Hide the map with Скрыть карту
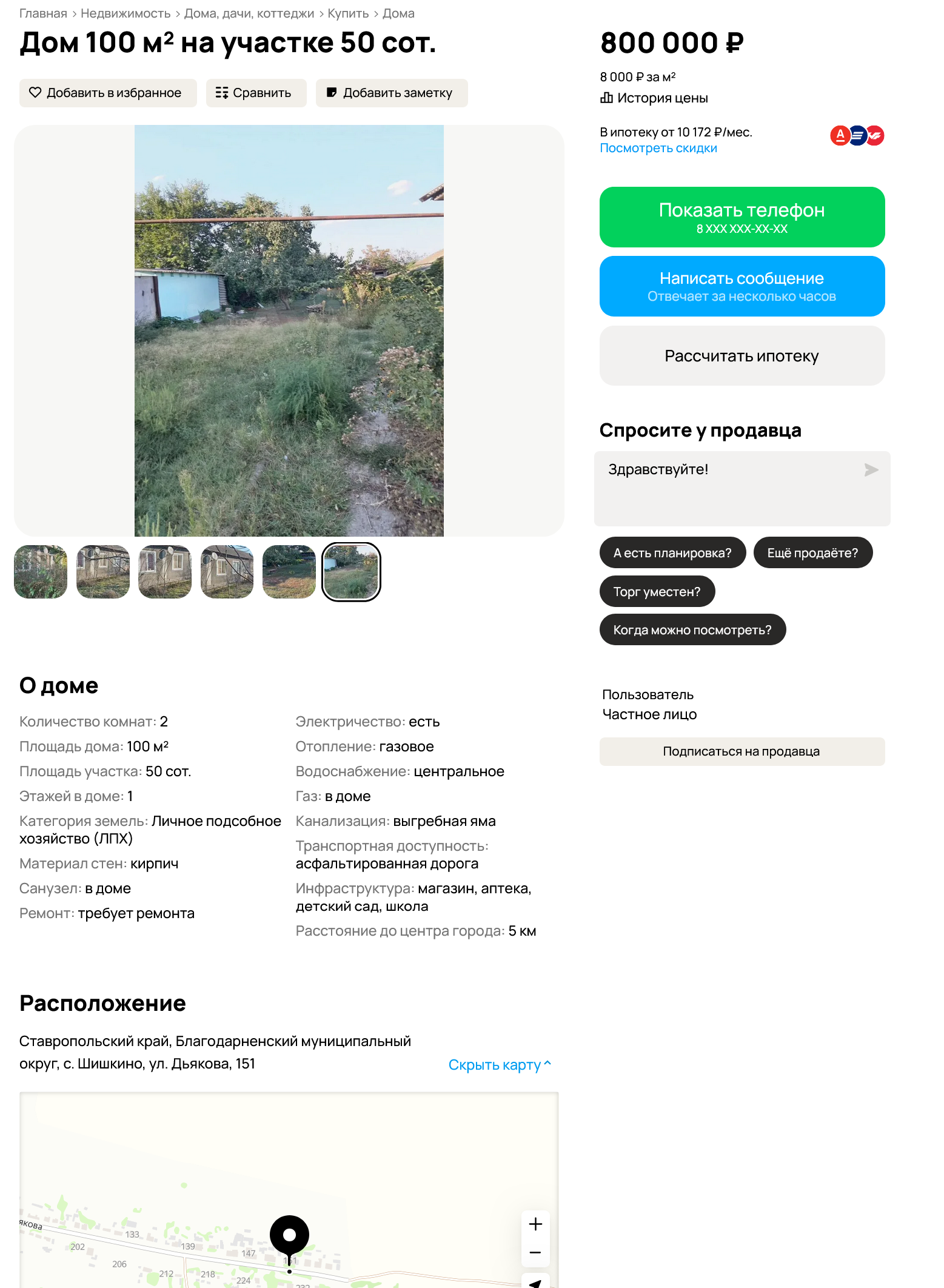Viewport: 944px width, 1288px height. 500,1065
